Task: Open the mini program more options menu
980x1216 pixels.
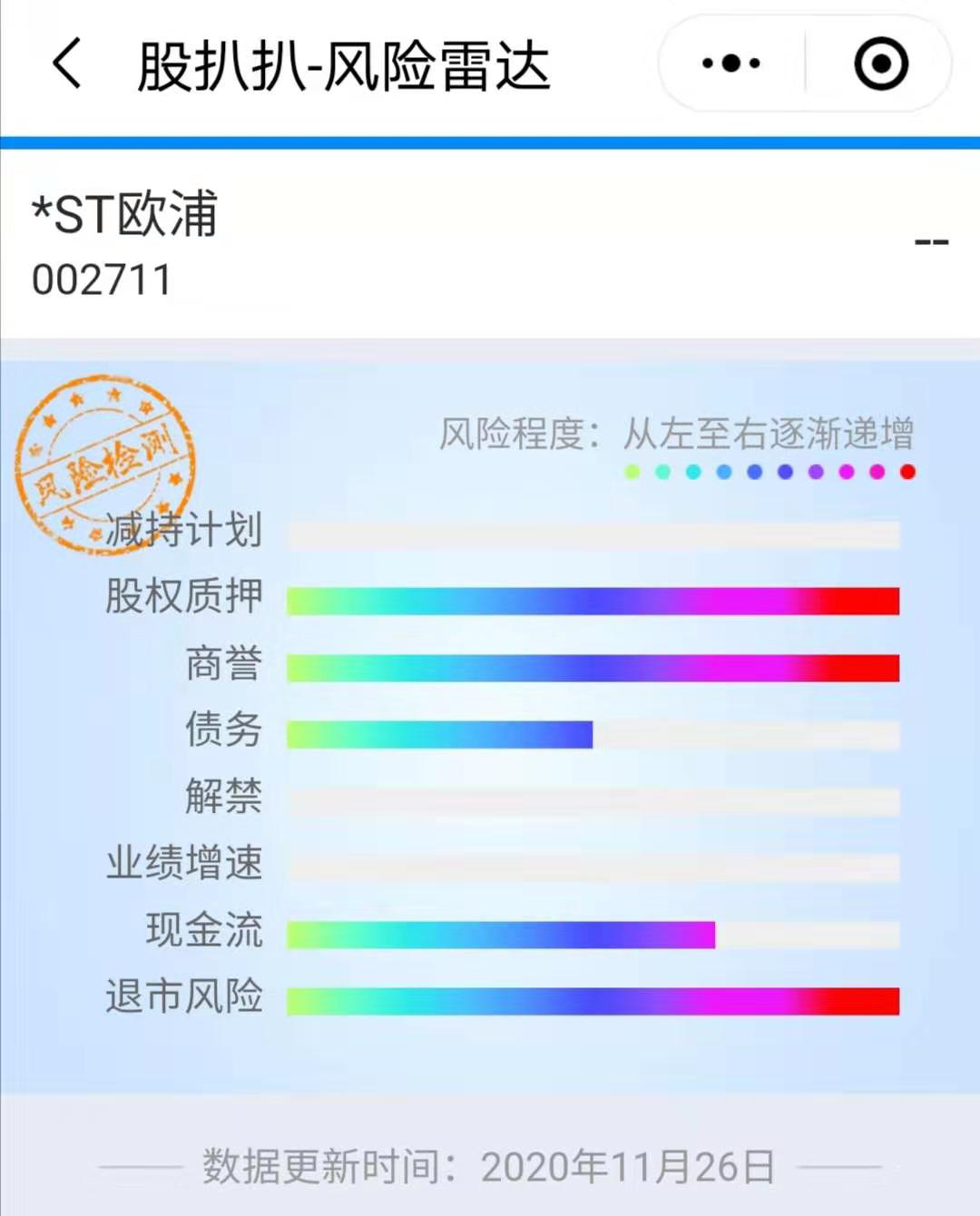Action: [x=731, y=64]
